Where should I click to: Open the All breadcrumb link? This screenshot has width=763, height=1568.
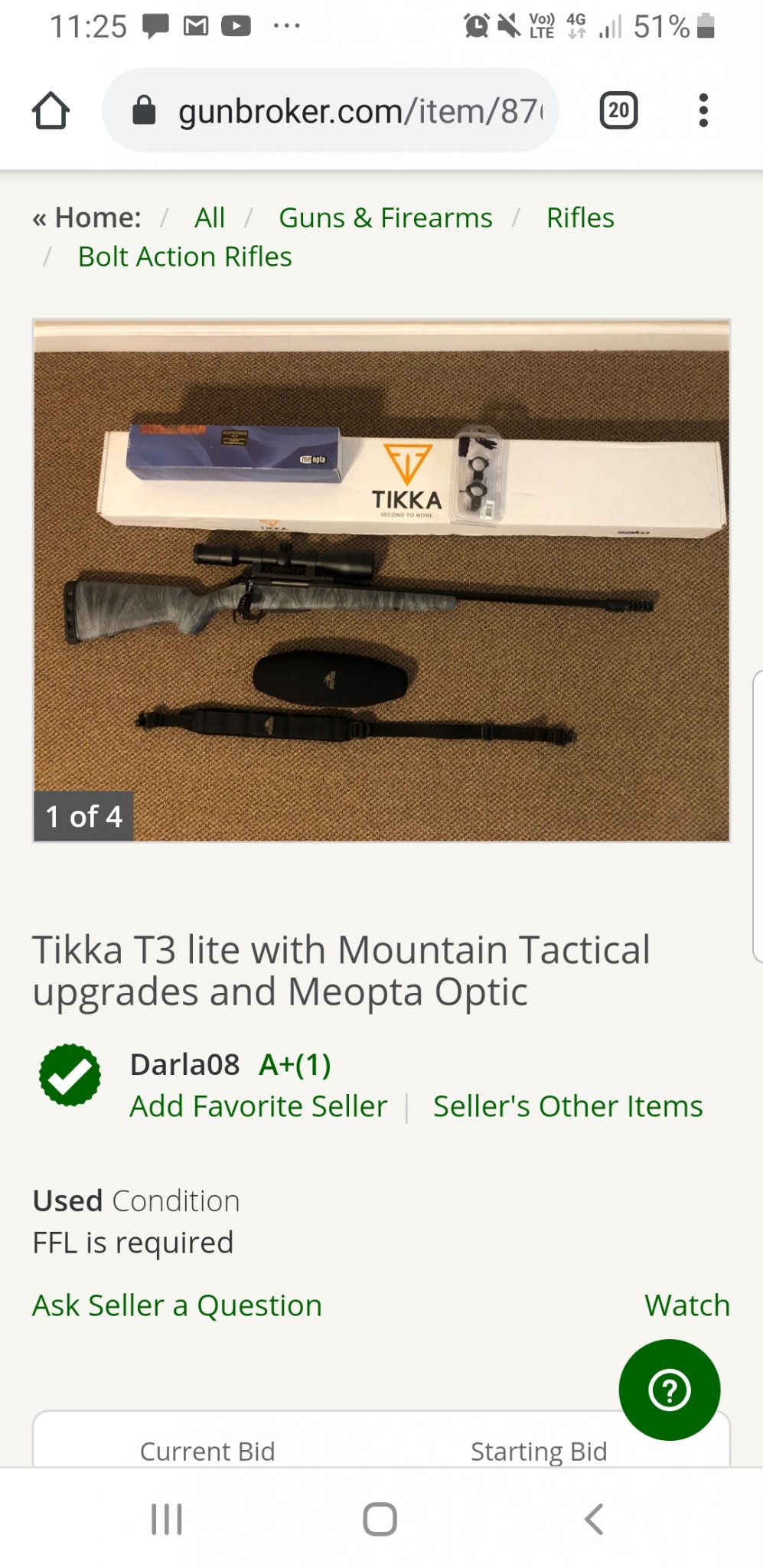pyautogui.click(x=210, y=218)
